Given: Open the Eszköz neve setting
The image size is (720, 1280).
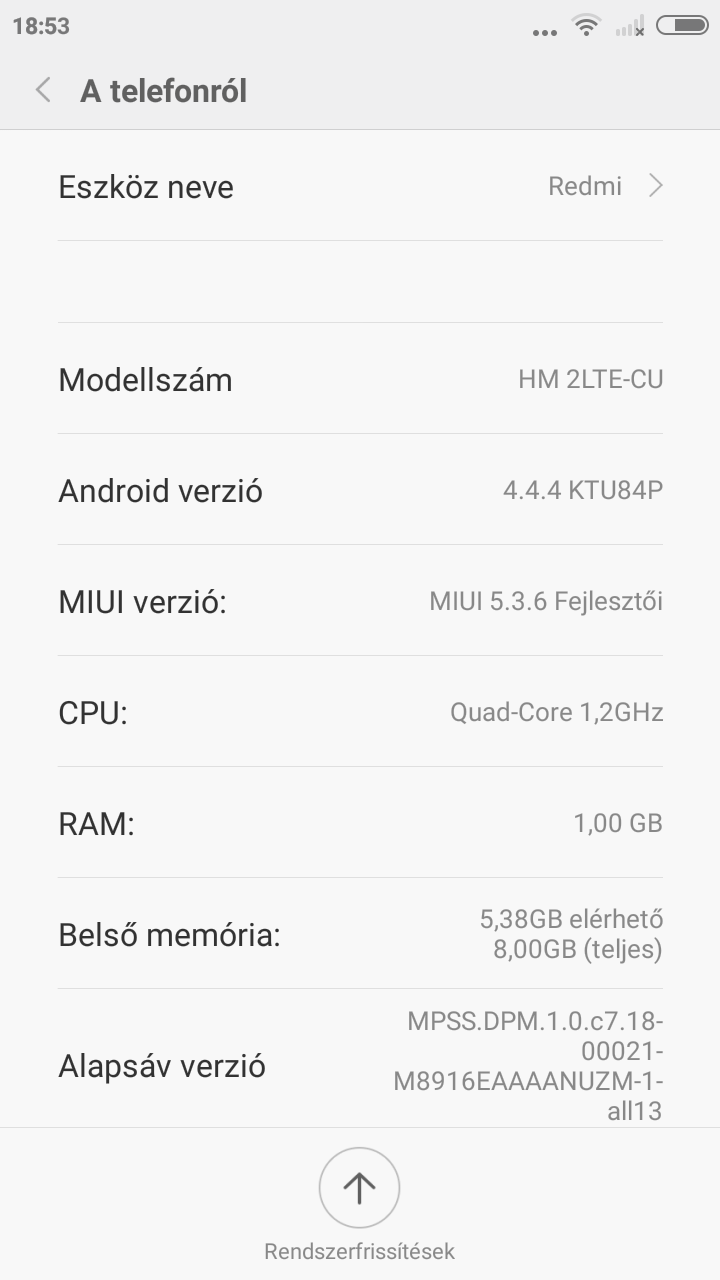Looking at the screenshot, I should [360, 187].
